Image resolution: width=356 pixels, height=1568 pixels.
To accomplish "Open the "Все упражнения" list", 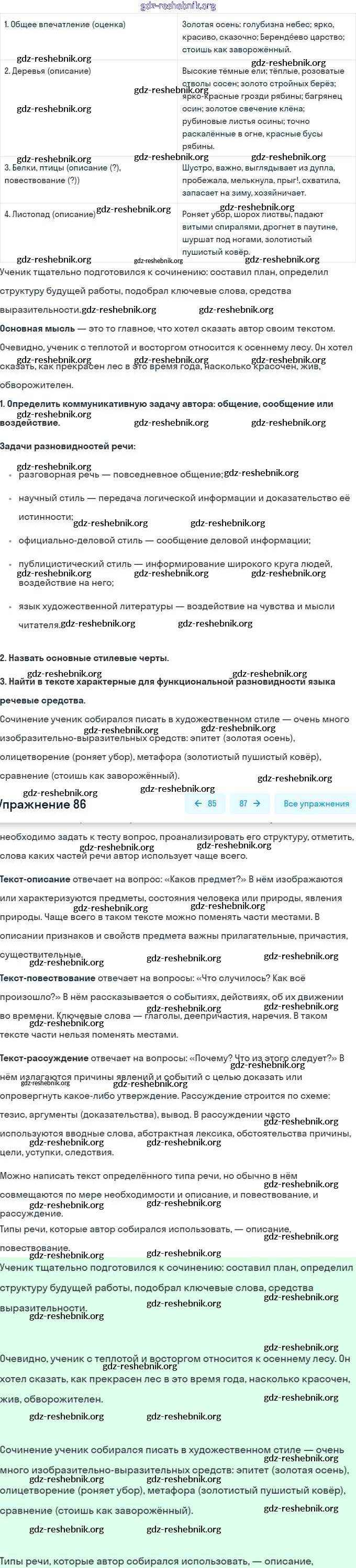I will 316,803.
